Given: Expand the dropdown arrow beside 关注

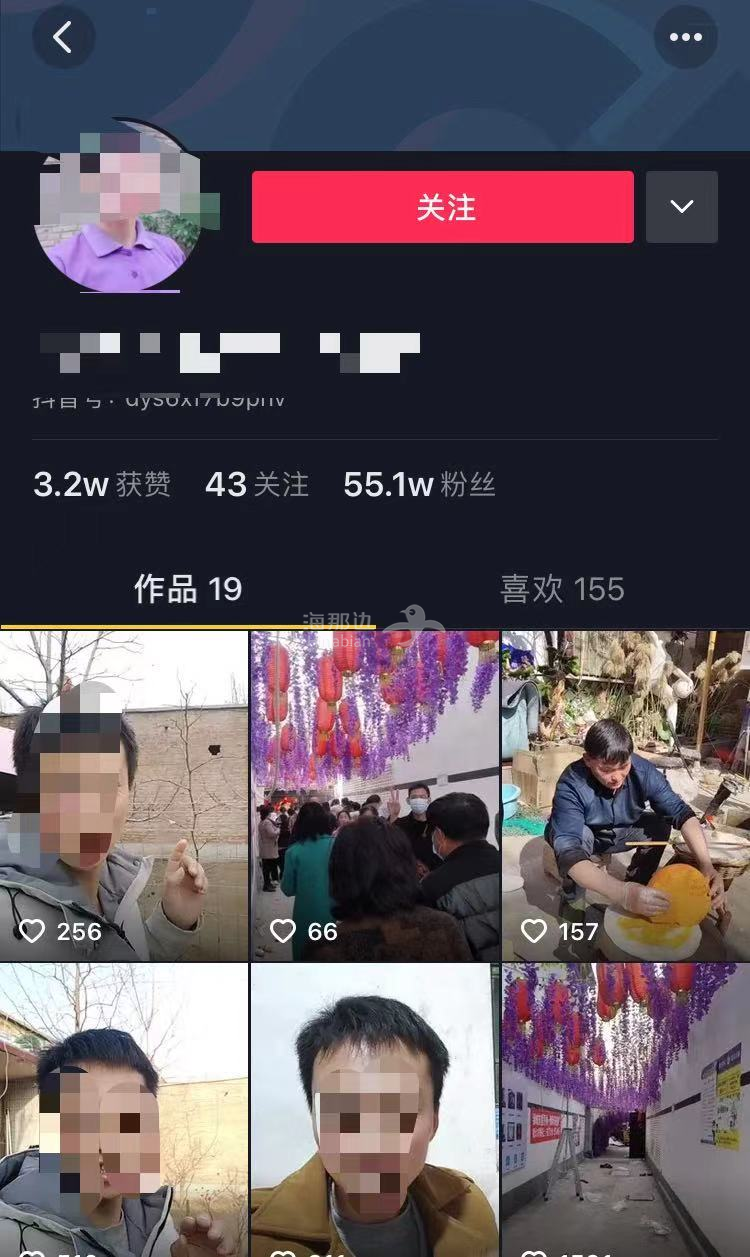Looking at the screenshot, I should click(681, 207).
